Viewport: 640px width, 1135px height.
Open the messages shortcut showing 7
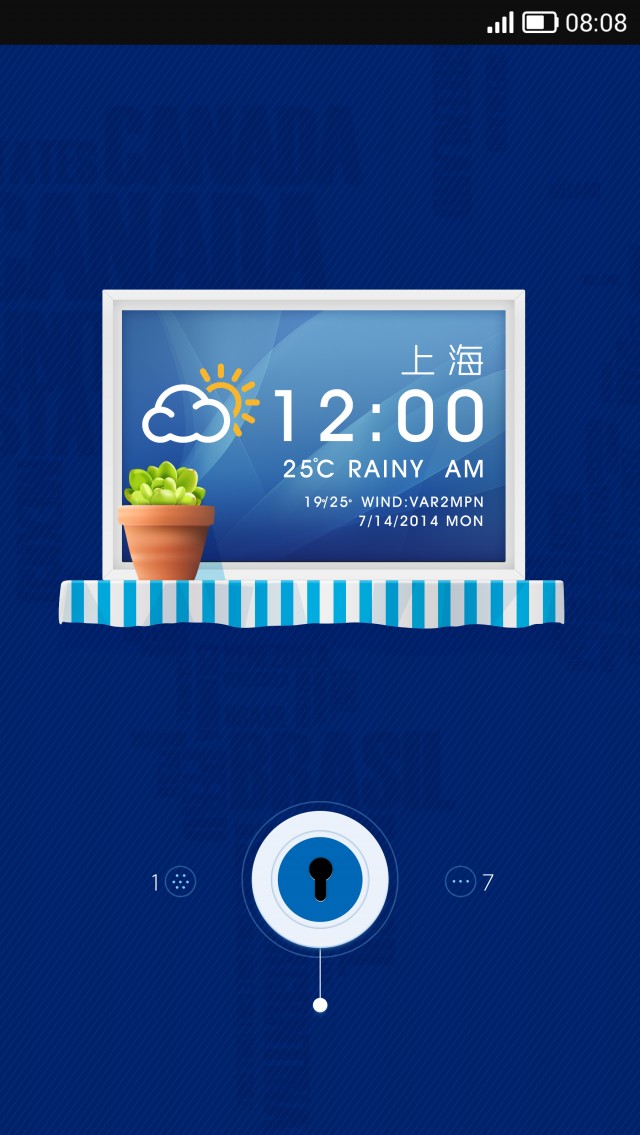(460, 881)
